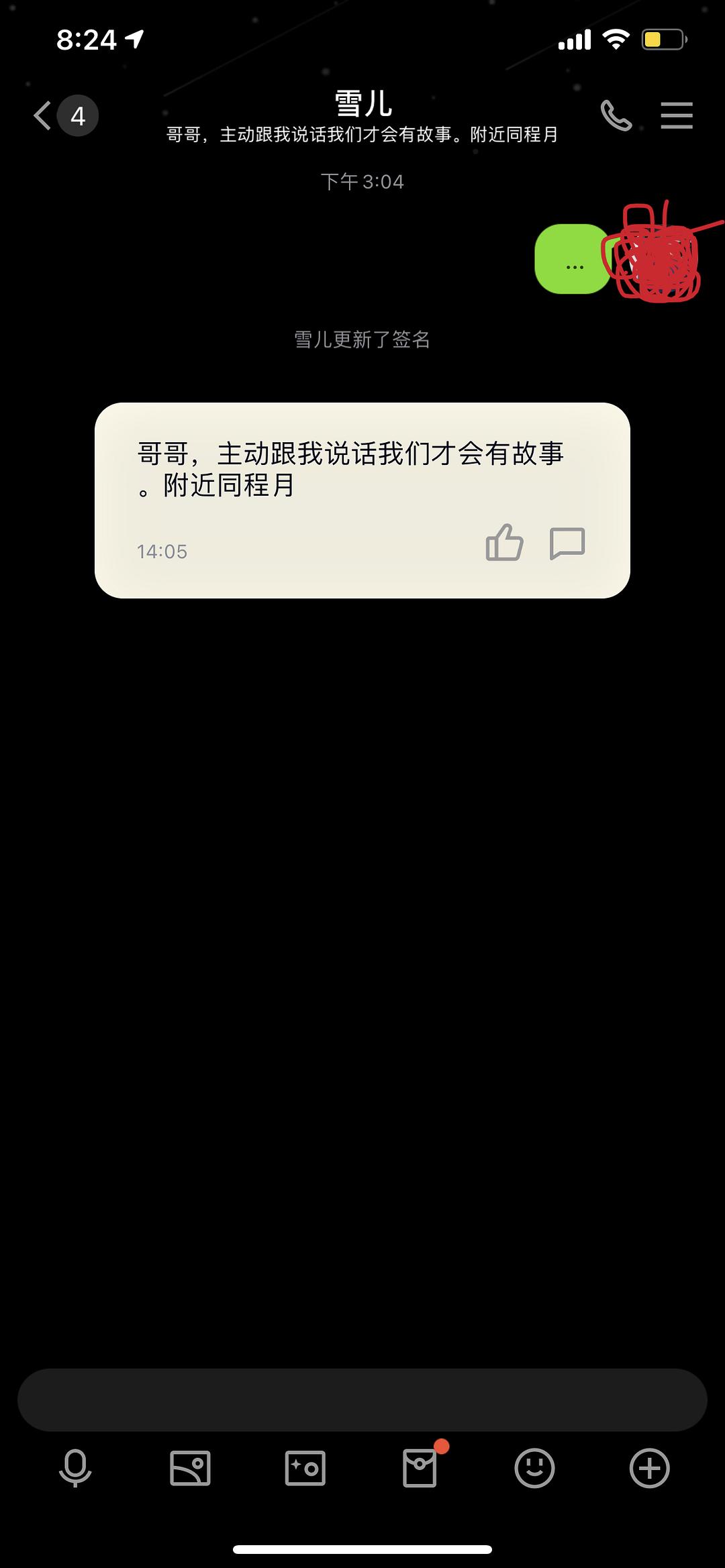Image resolution: width=725 pixels, height=1568 pixels.
Task: Tap the microphone for voice message
Action: click(x=75, y=1468)
